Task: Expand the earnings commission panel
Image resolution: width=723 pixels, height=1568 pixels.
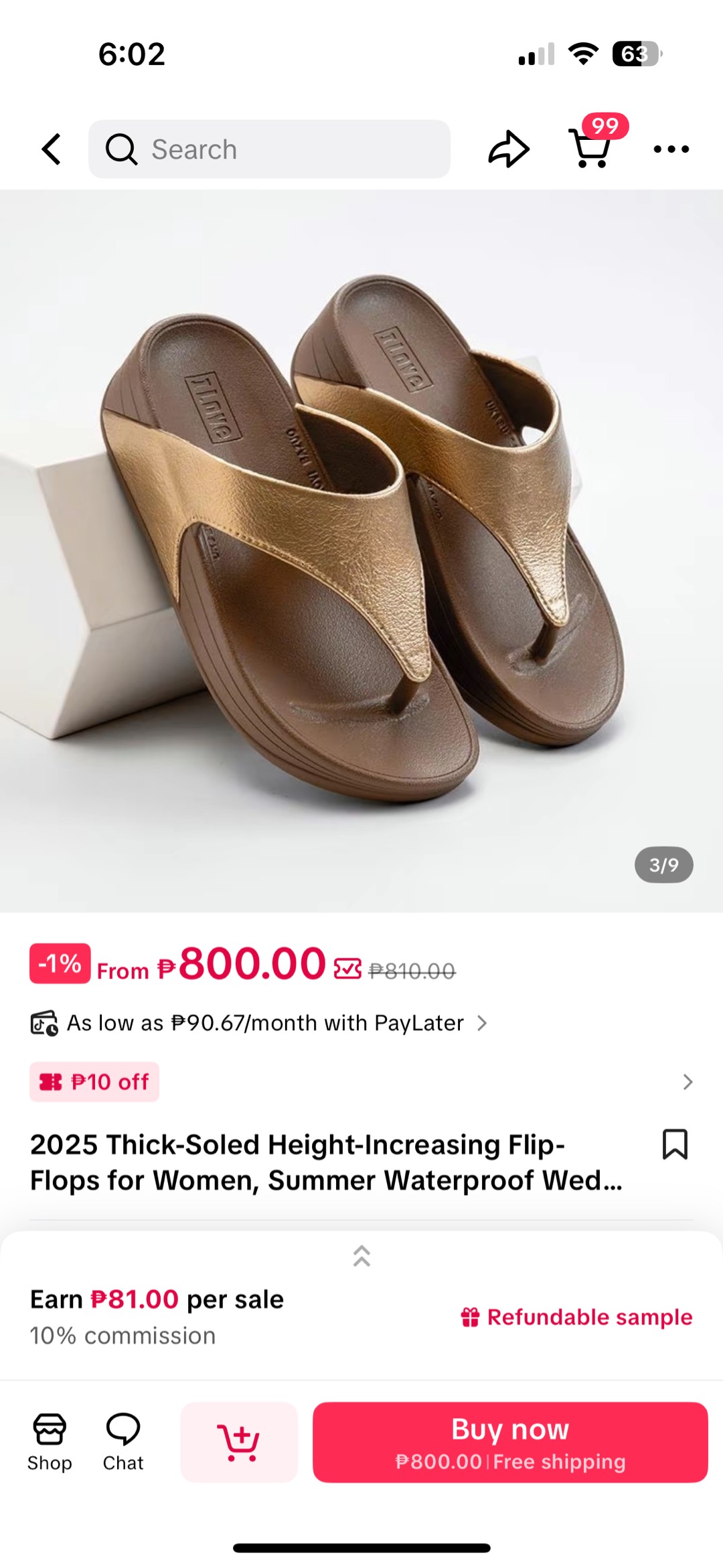Action: (x=361, y=1257)
